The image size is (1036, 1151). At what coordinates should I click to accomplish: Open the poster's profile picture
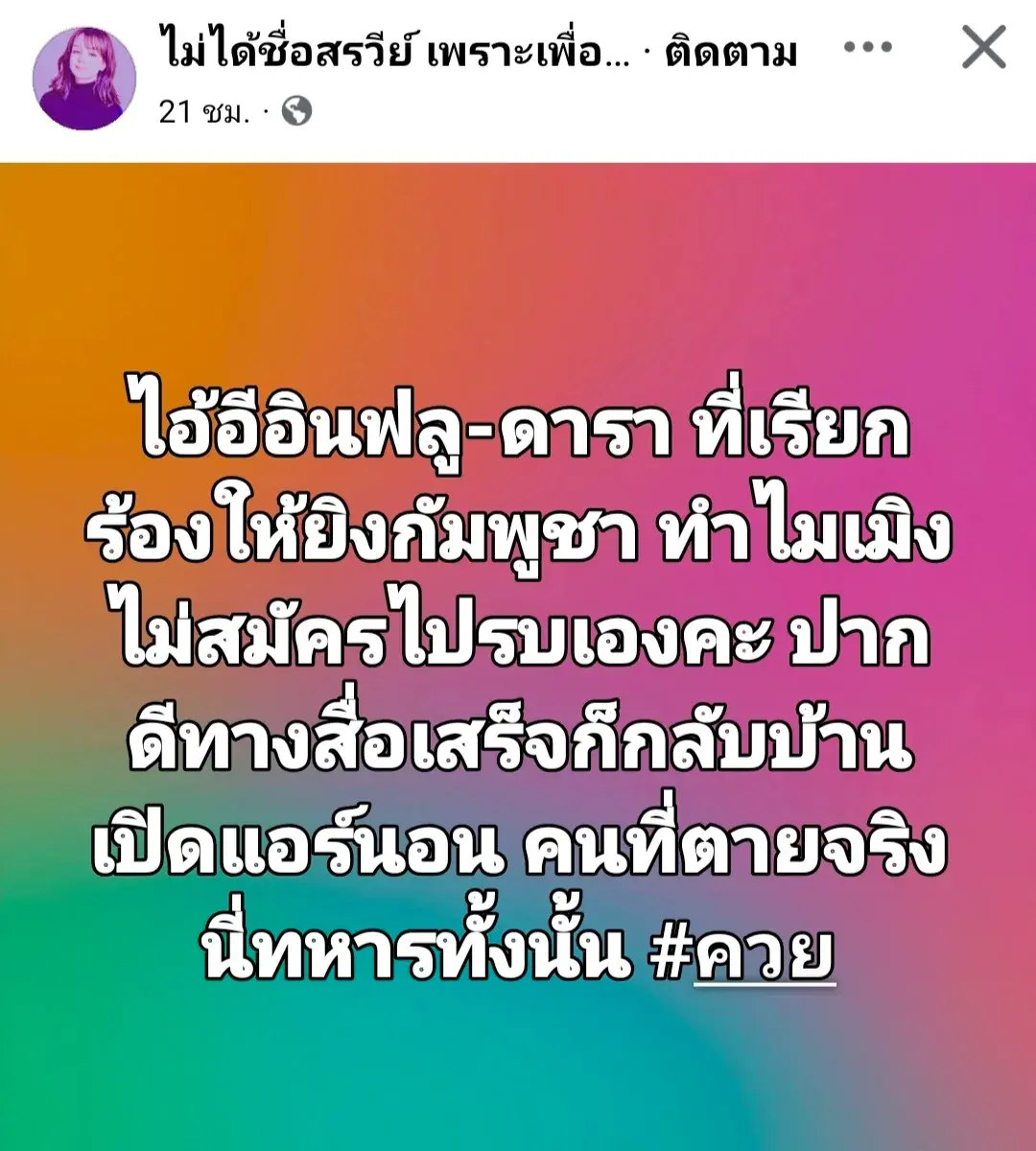(83, 79)
